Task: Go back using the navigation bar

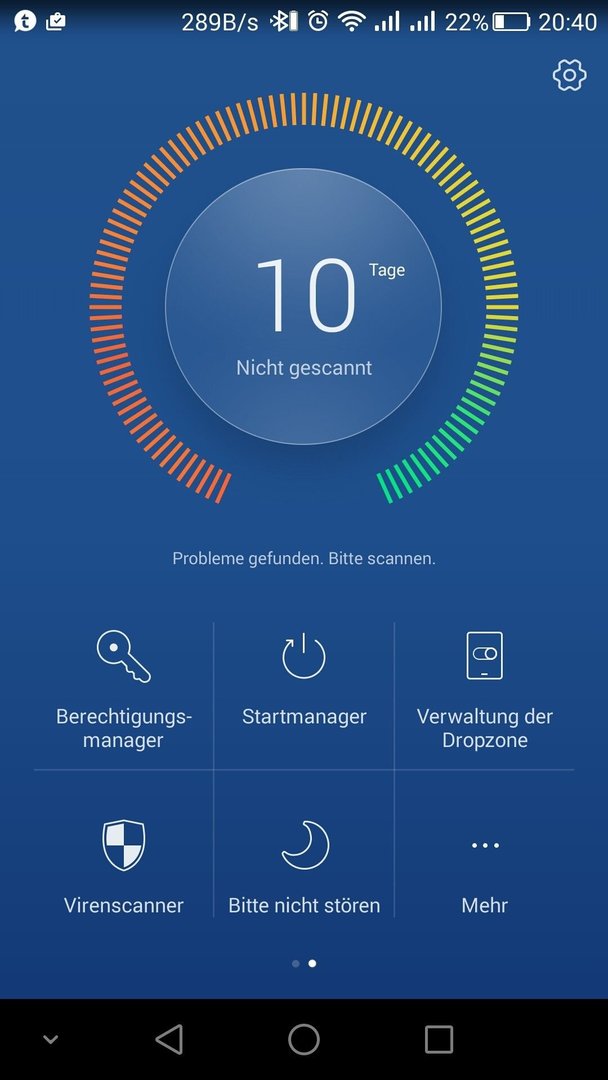Action: tap(169, 1039)
